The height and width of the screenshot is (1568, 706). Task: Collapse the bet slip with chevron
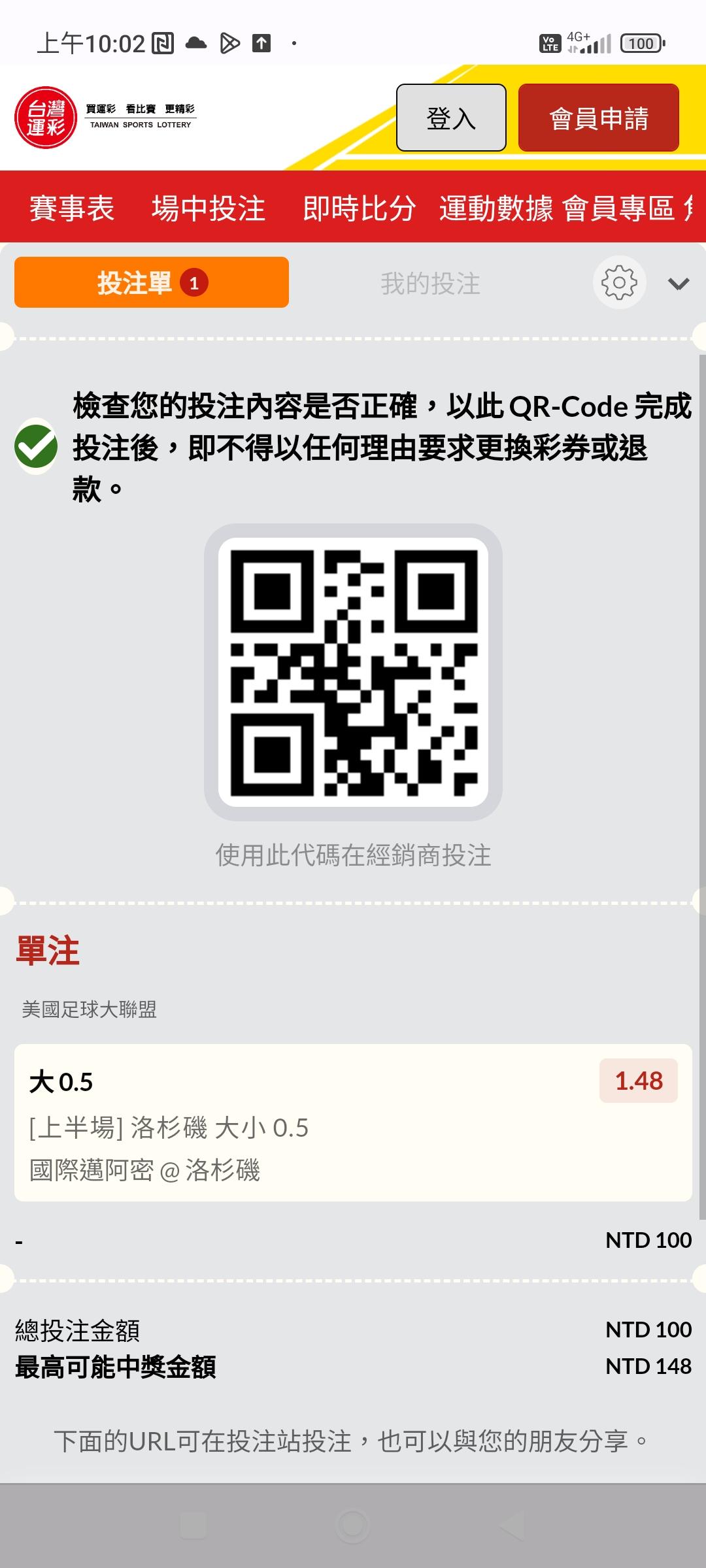click(679, 284)
